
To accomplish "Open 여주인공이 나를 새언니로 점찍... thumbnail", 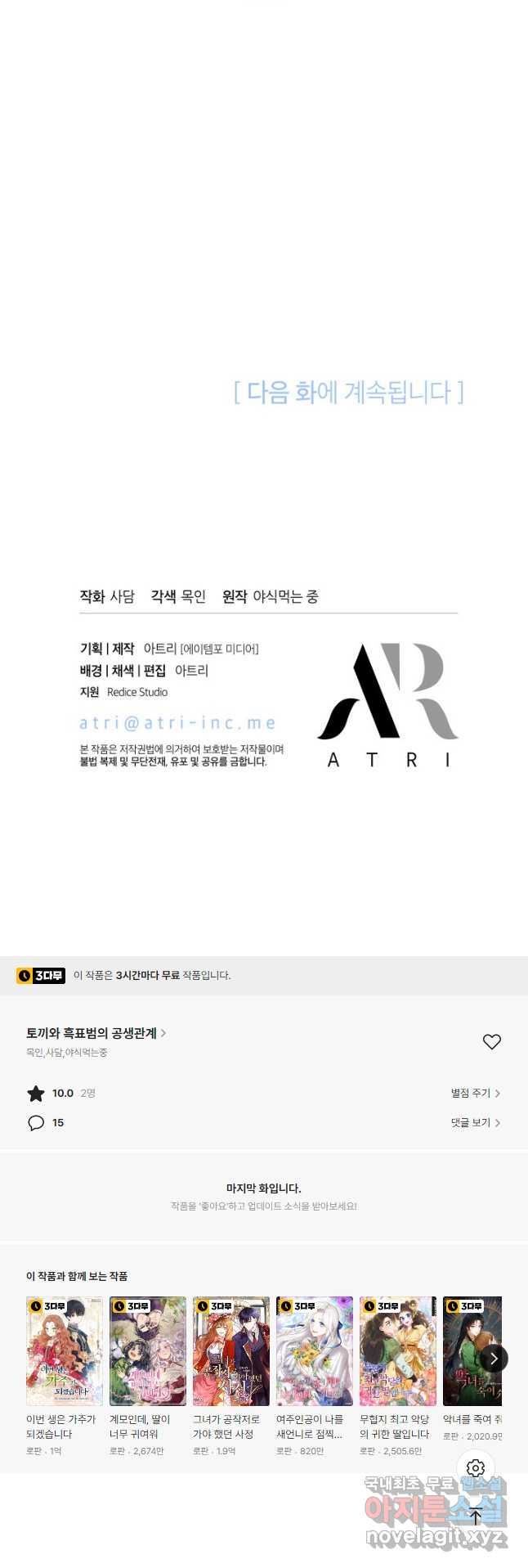I will pos(315,1350).
